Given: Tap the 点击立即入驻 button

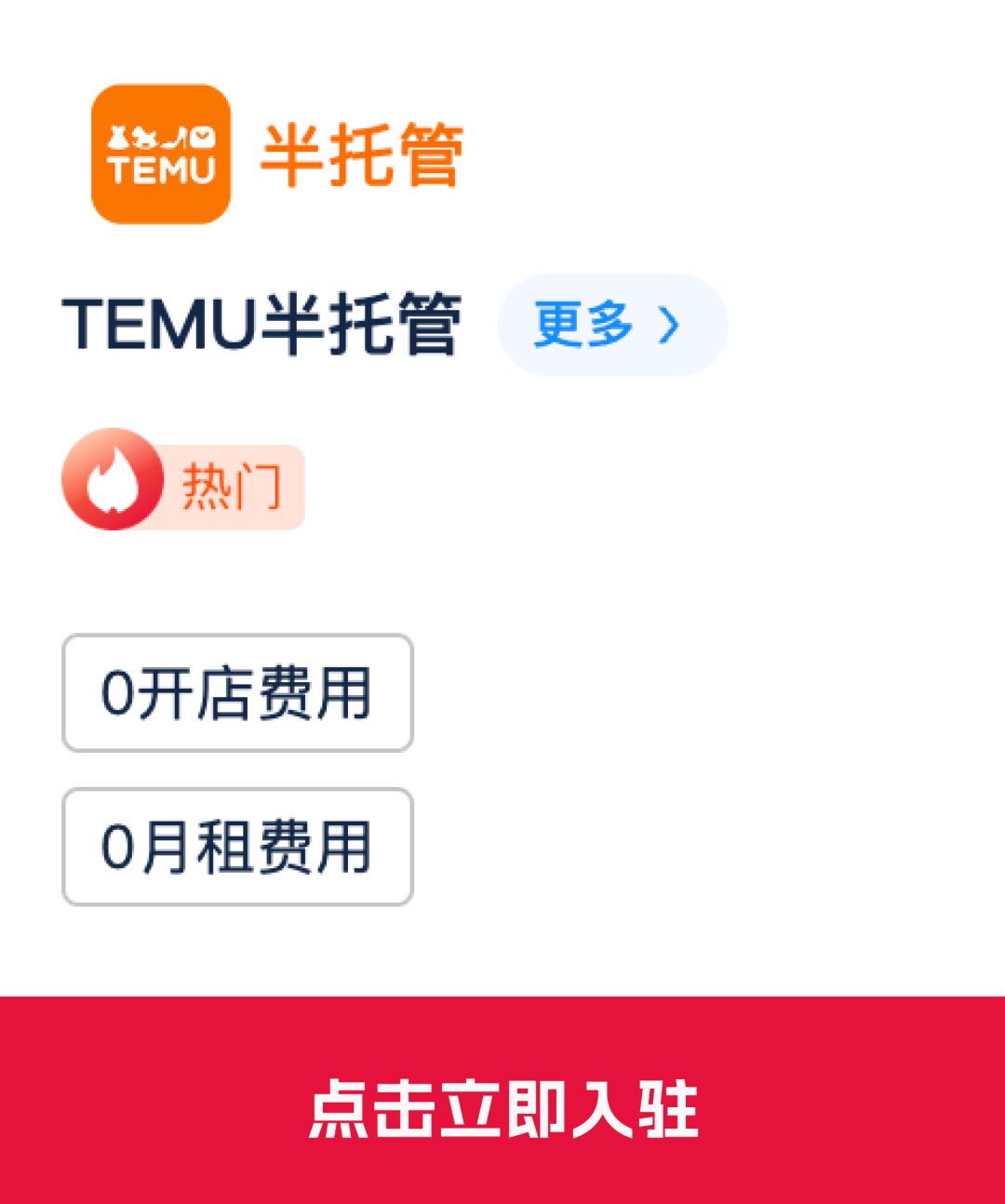Looking at the screenshot, I should 502,1105.
